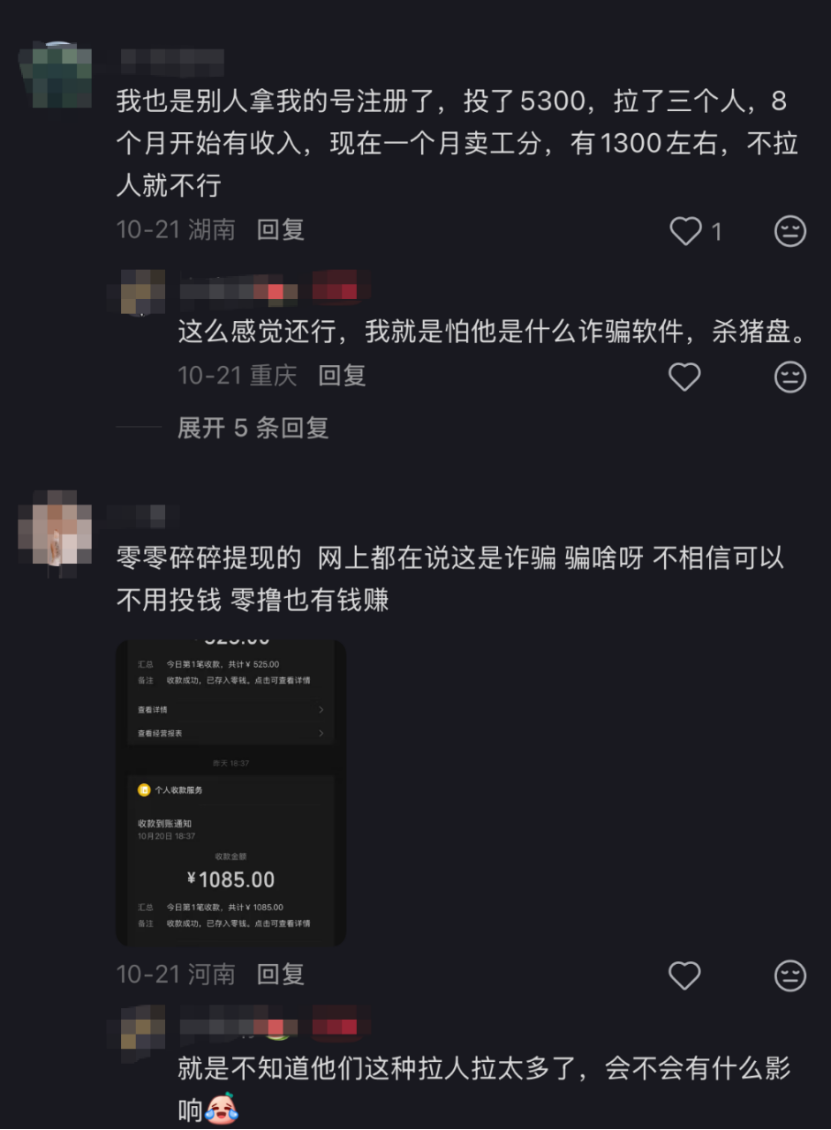The height and width of the screenshot is (1130, 831).
Task: Like the 重庆 reply about 杀猪盘
Action: coord(685,377)
